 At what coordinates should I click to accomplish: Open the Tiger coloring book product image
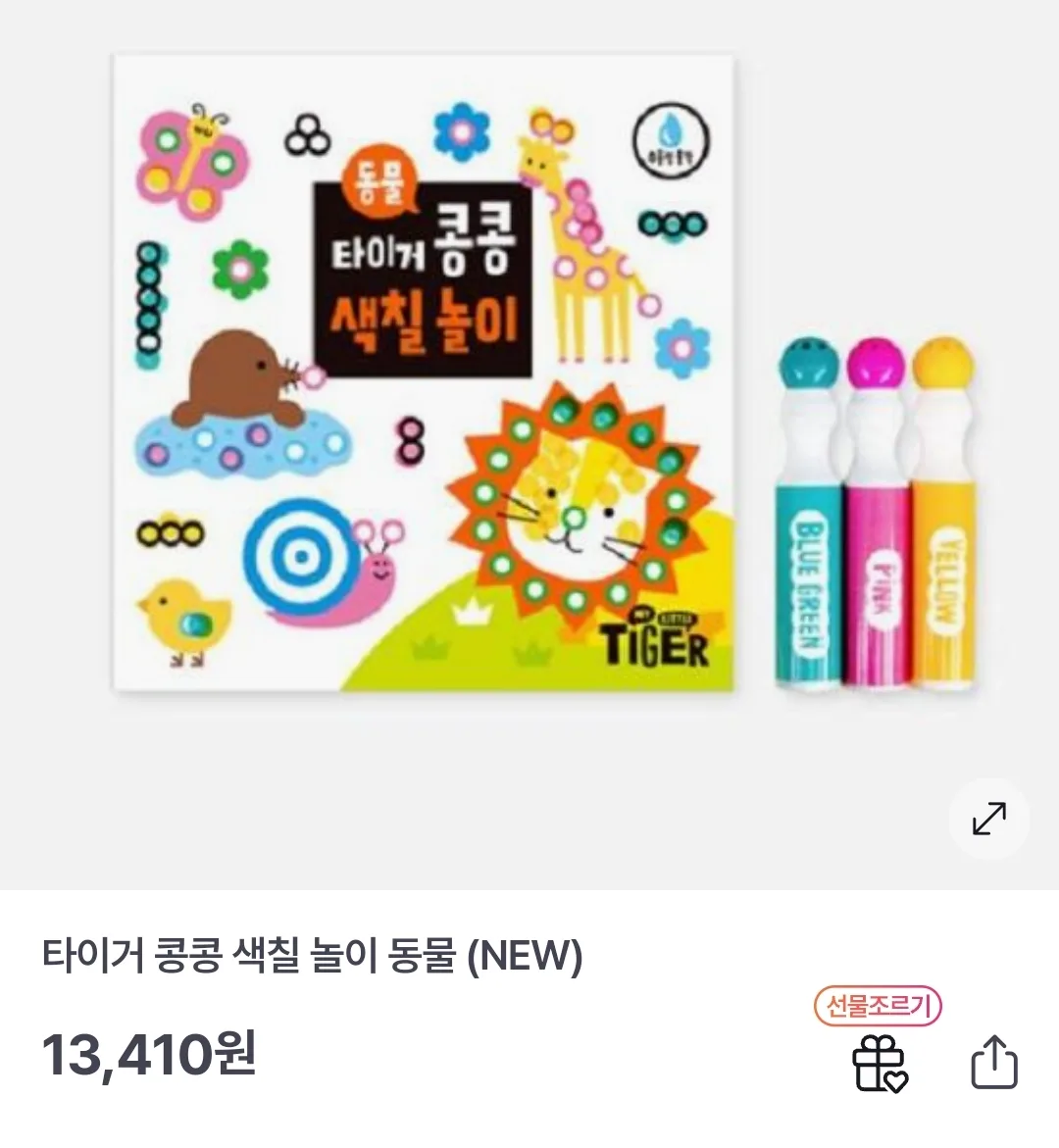click(424, 373)
